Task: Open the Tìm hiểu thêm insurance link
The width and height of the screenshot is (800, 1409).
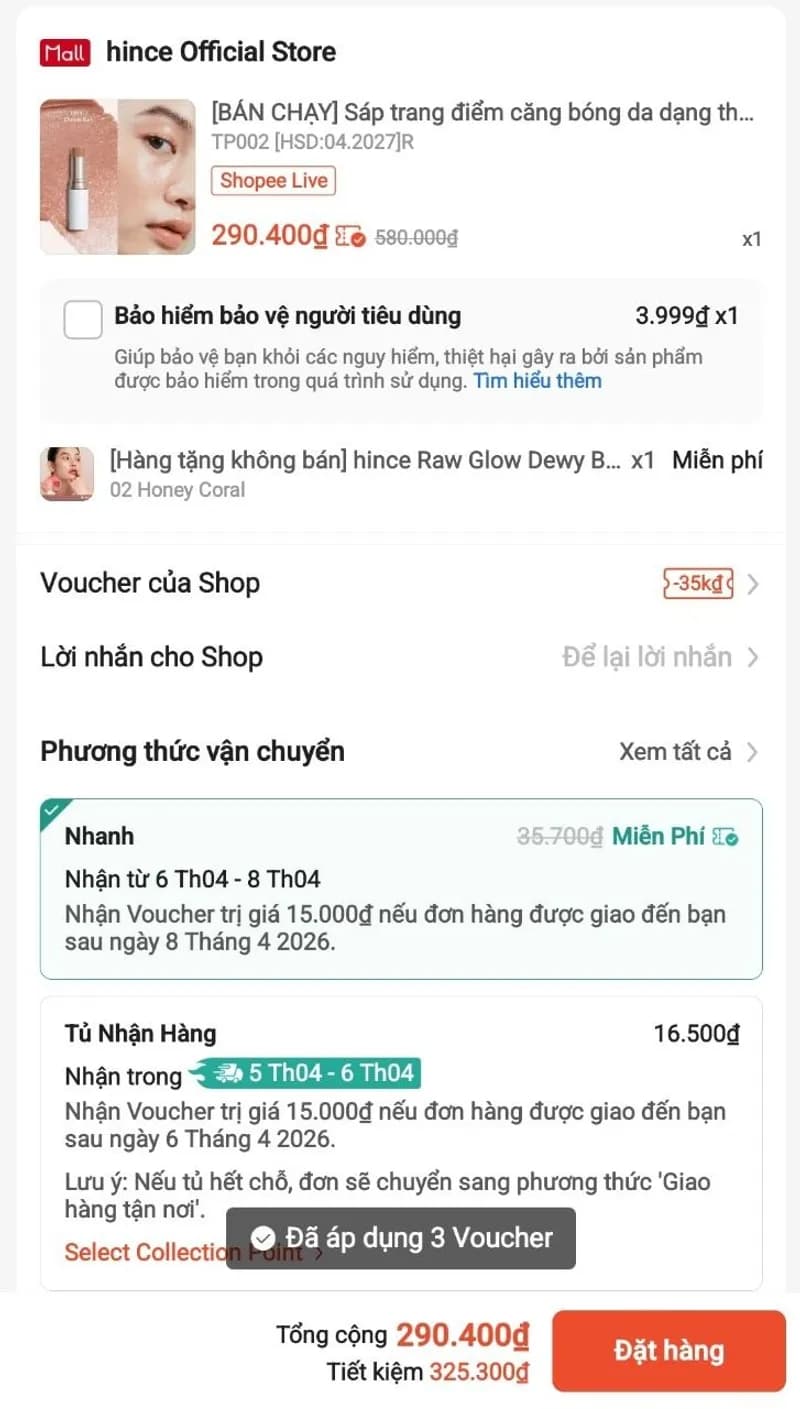Action: tap(538, 381)
